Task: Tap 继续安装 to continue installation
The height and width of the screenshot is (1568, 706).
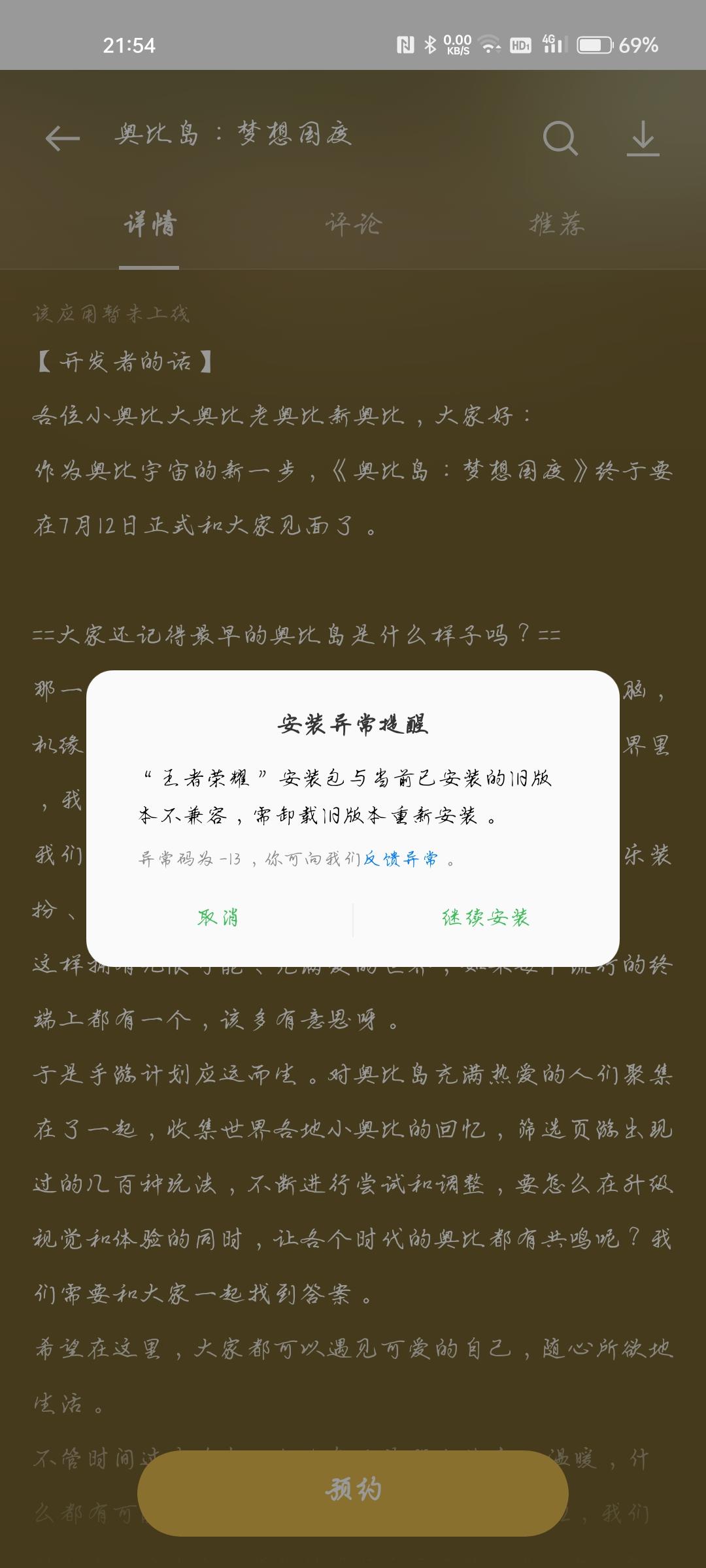Action: 486,917
